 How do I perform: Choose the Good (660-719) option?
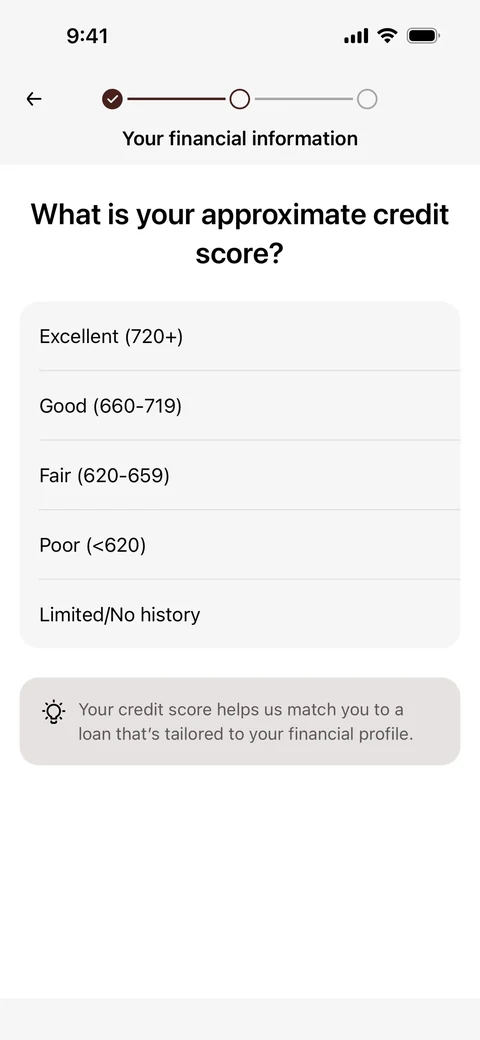pos(239,406)
